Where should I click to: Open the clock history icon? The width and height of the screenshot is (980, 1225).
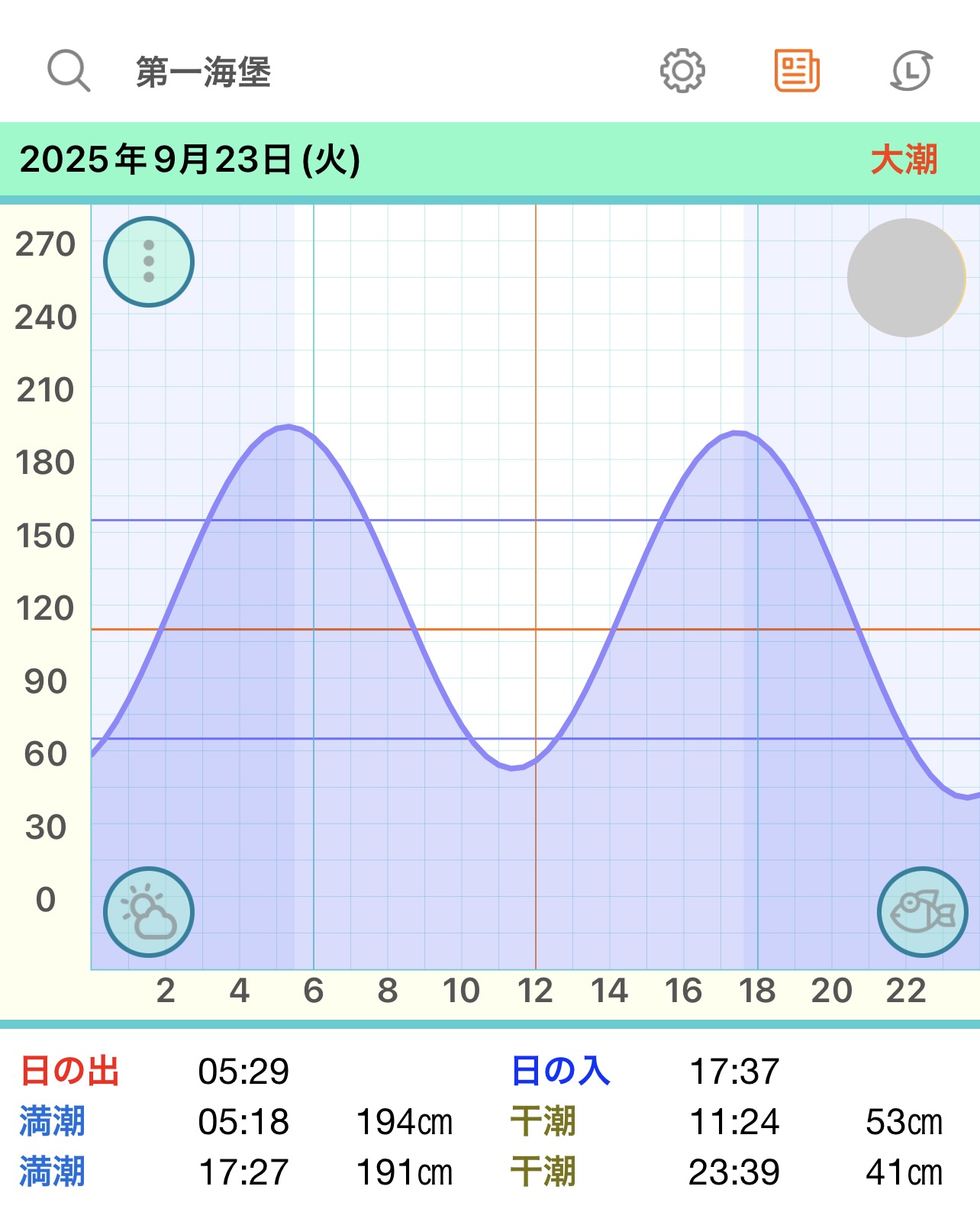pyautogui.click(x=911, y=71)
